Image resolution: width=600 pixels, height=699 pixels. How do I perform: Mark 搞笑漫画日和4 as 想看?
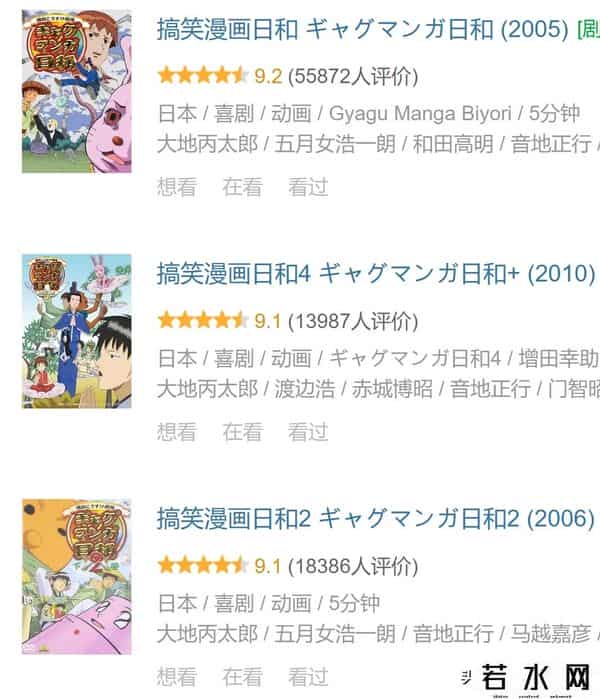[x=177, y=432]
